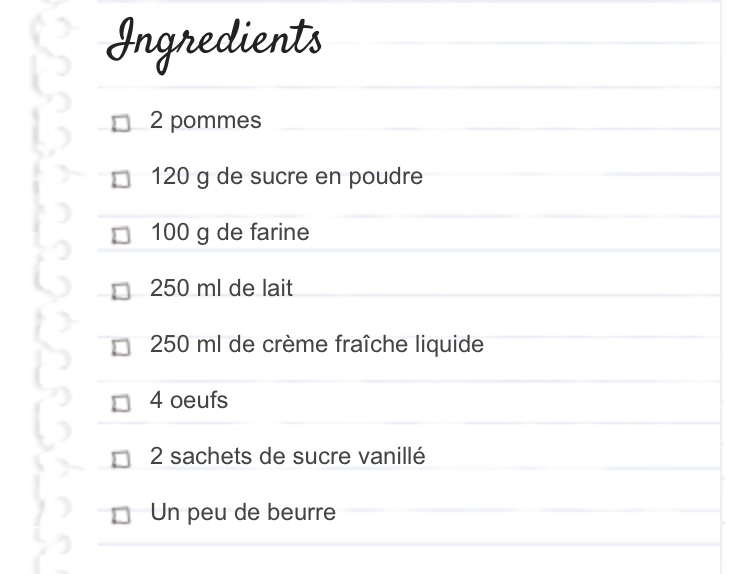Screen dimensions: 750x574
Task: Check off the 2 pommes ingredient
Action: click(x=121, y=125)
